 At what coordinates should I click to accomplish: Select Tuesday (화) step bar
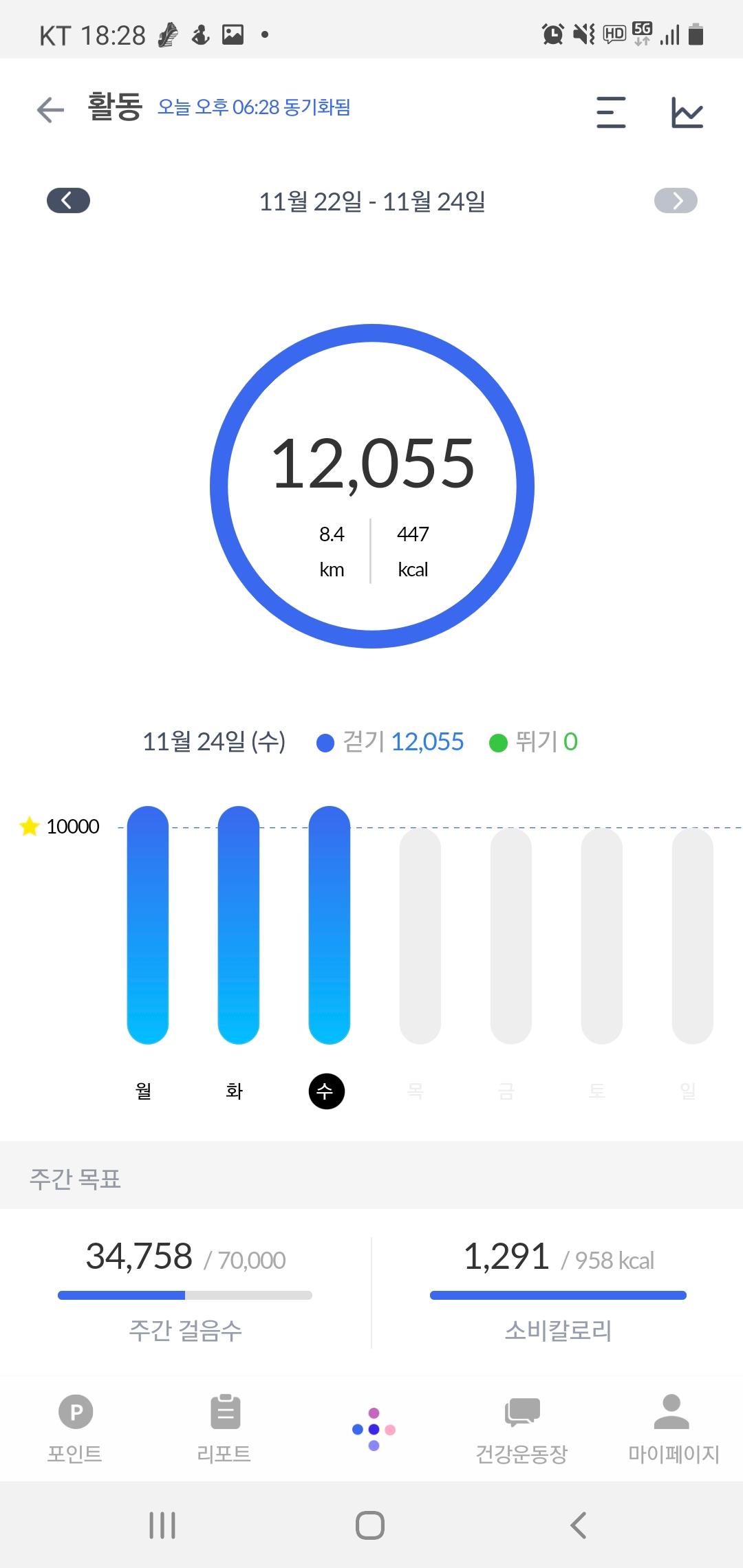[x=239, y=925]
